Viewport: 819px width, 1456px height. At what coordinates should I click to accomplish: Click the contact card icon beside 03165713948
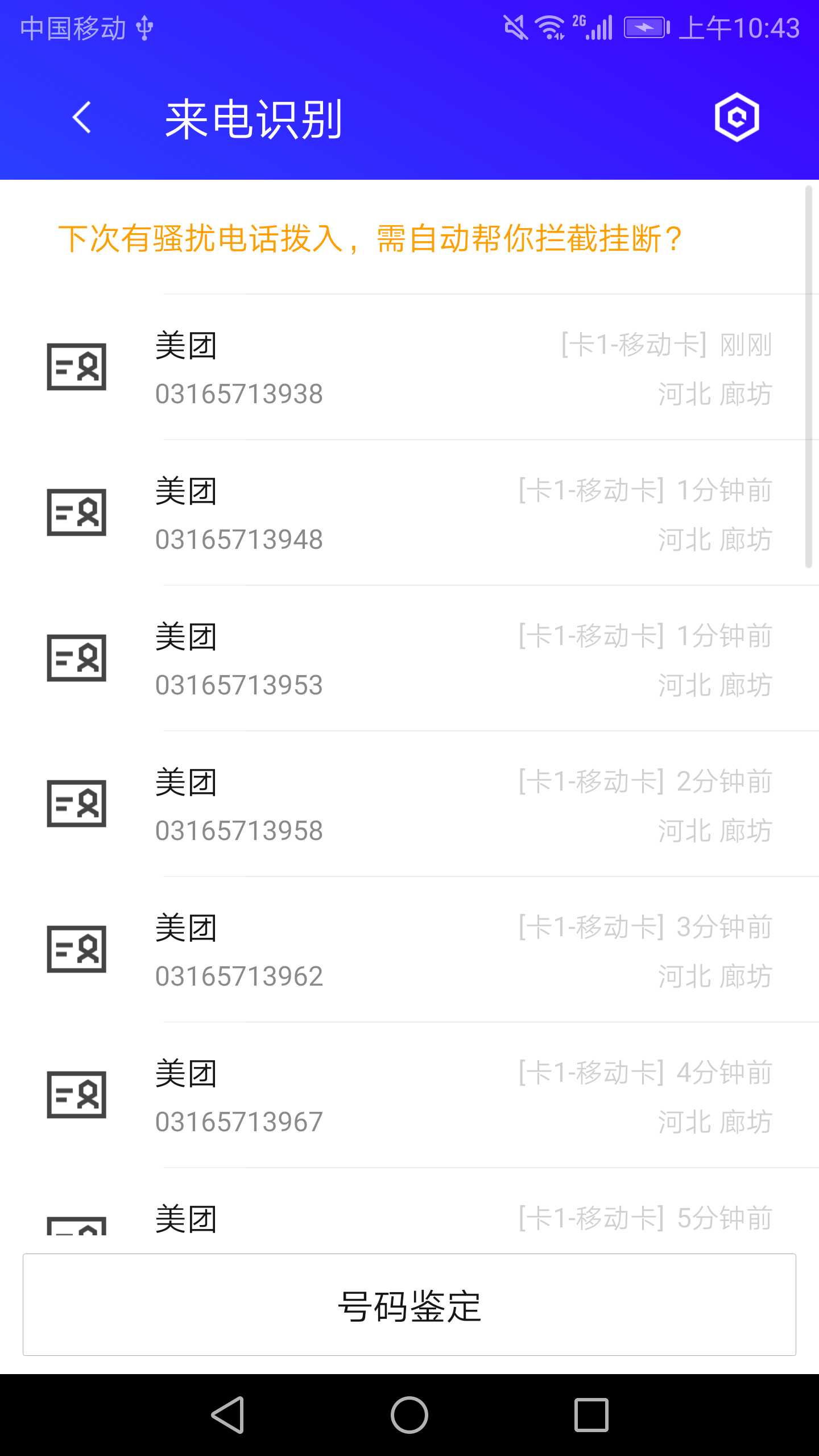point(76,513)
